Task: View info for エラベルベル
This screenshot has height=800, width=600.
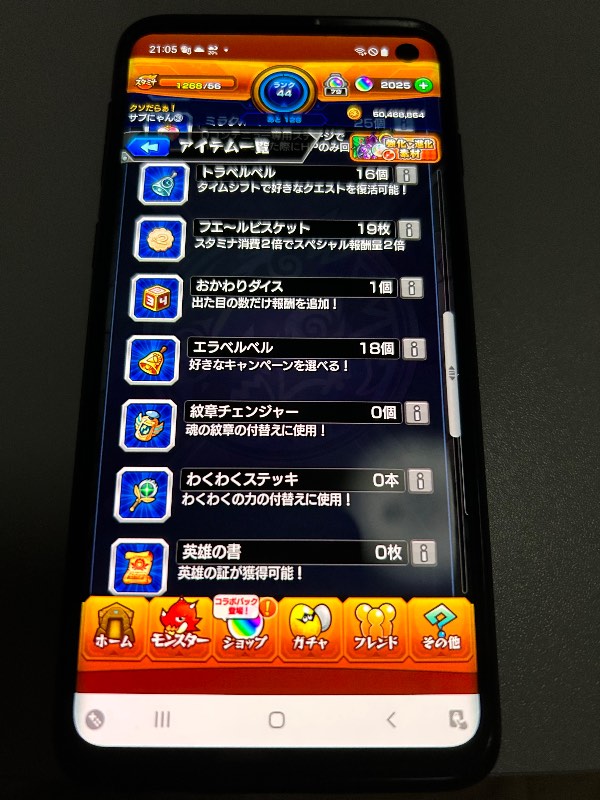Action: (x=414, y=349)
